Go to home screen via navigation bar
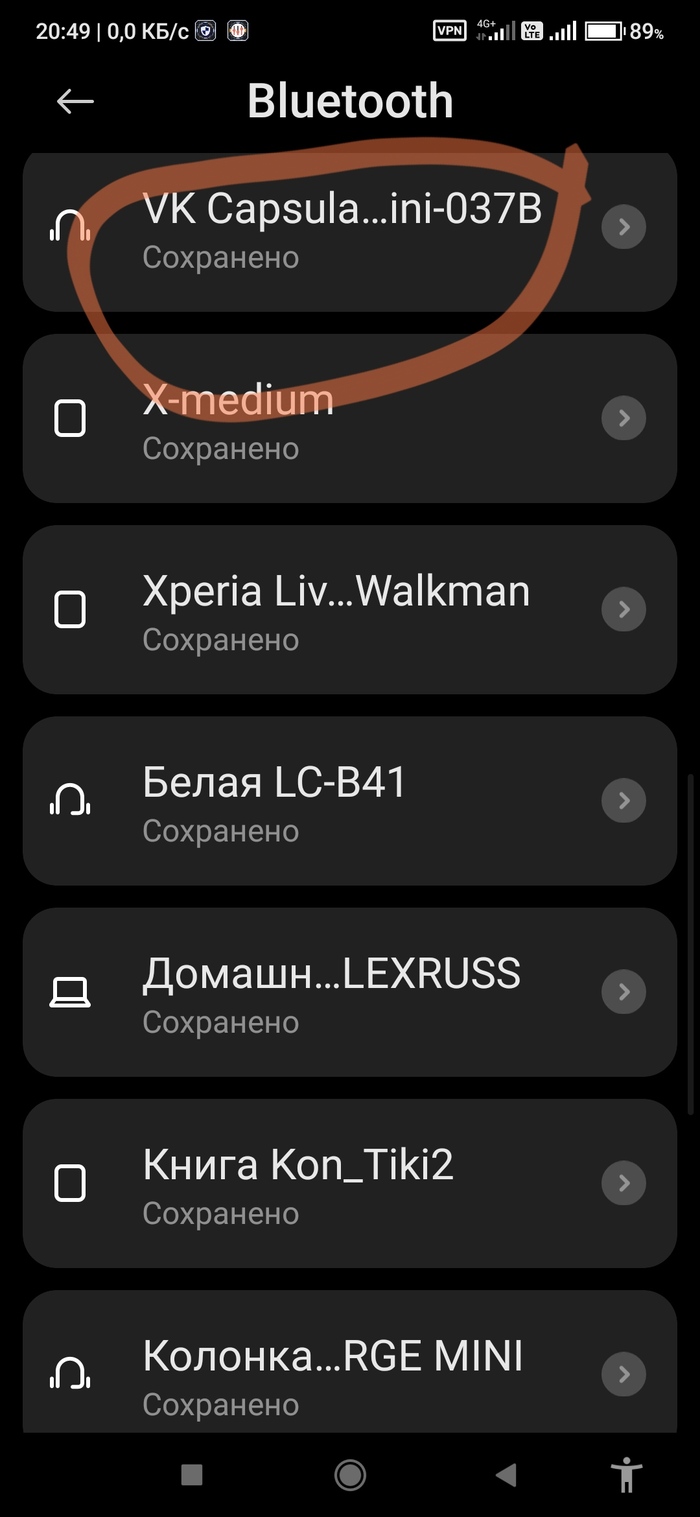The width and height of the screenshot is (700, 1517). pyautogui.click(x=350, y=1474)
